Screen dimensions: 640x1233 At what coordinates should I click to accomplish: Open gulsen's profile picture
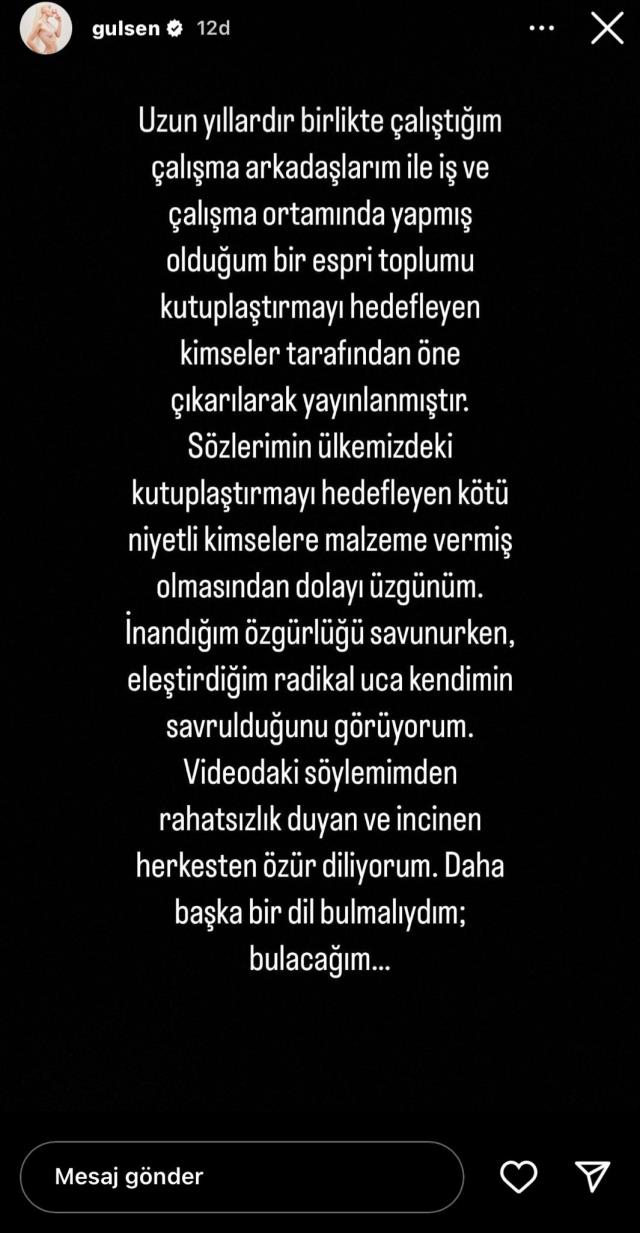[x=46, y=29]
